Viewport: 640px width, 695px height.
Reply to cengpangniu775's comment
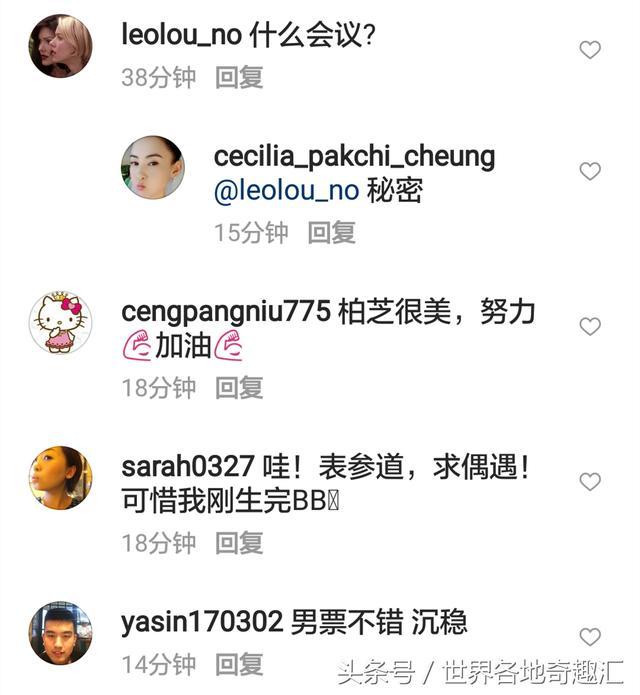coord(239,388)
